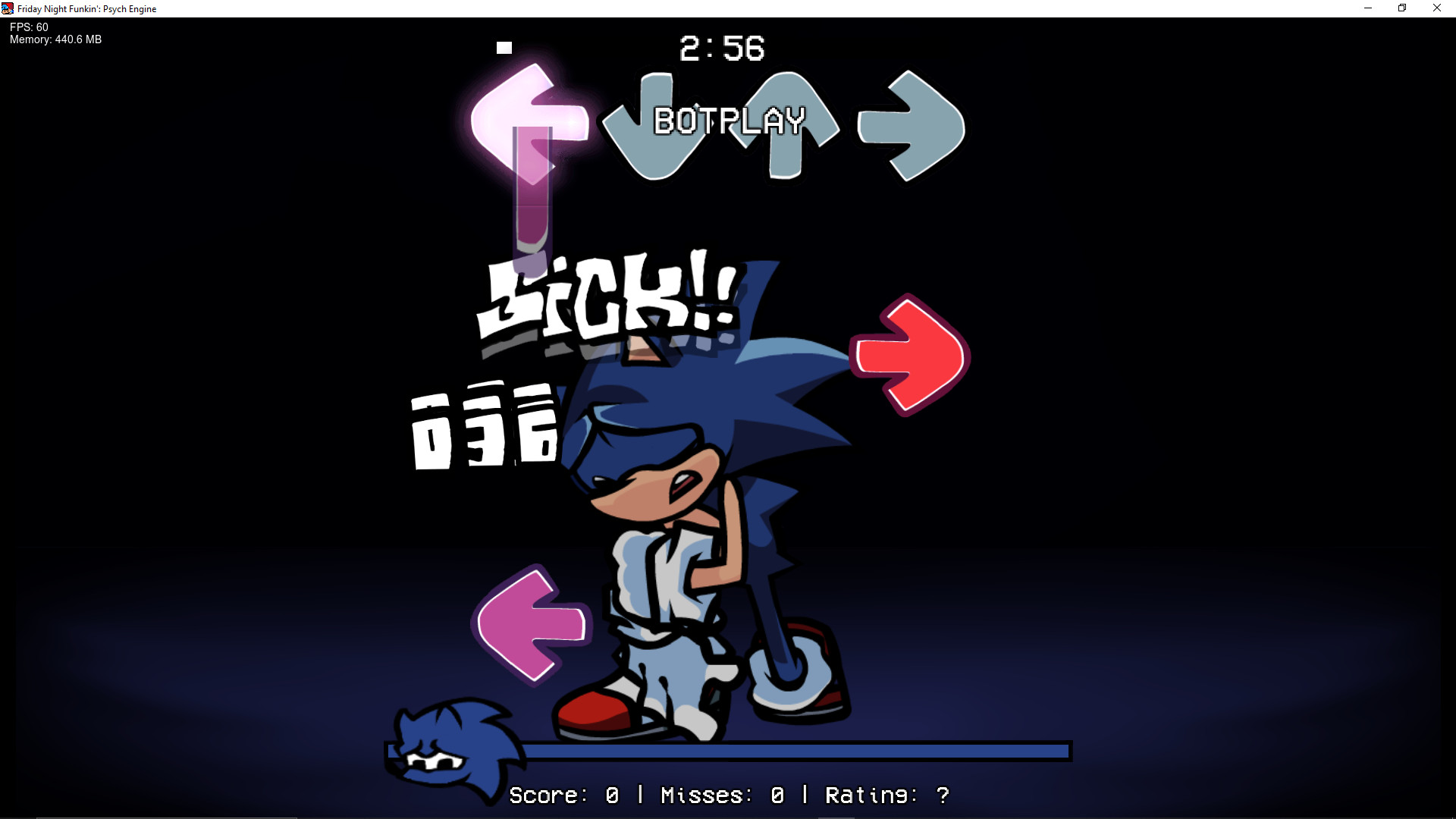Restore down the game window
The image size is (1456, 819).
point(1402,8)
